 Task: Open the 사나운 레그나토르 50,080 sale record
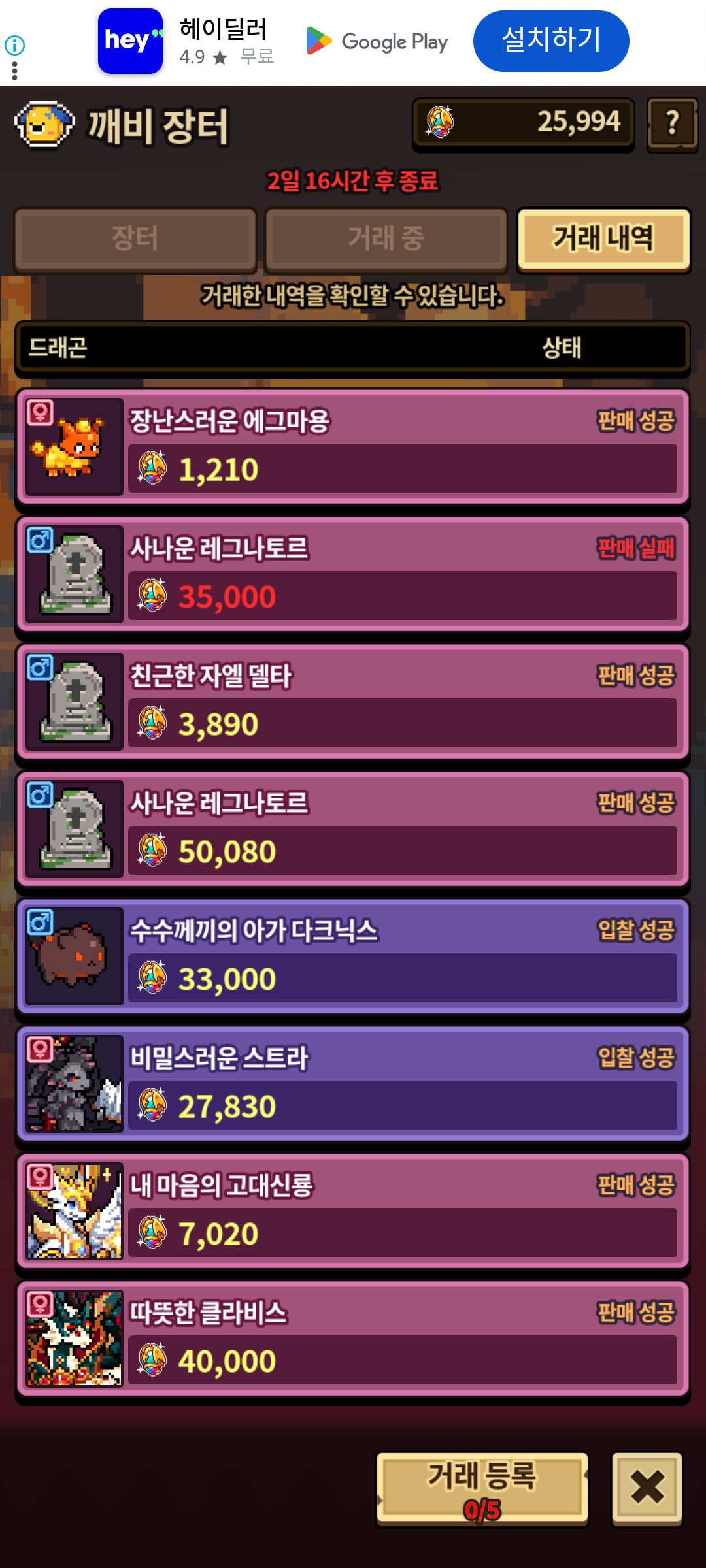tap(353, 830)
